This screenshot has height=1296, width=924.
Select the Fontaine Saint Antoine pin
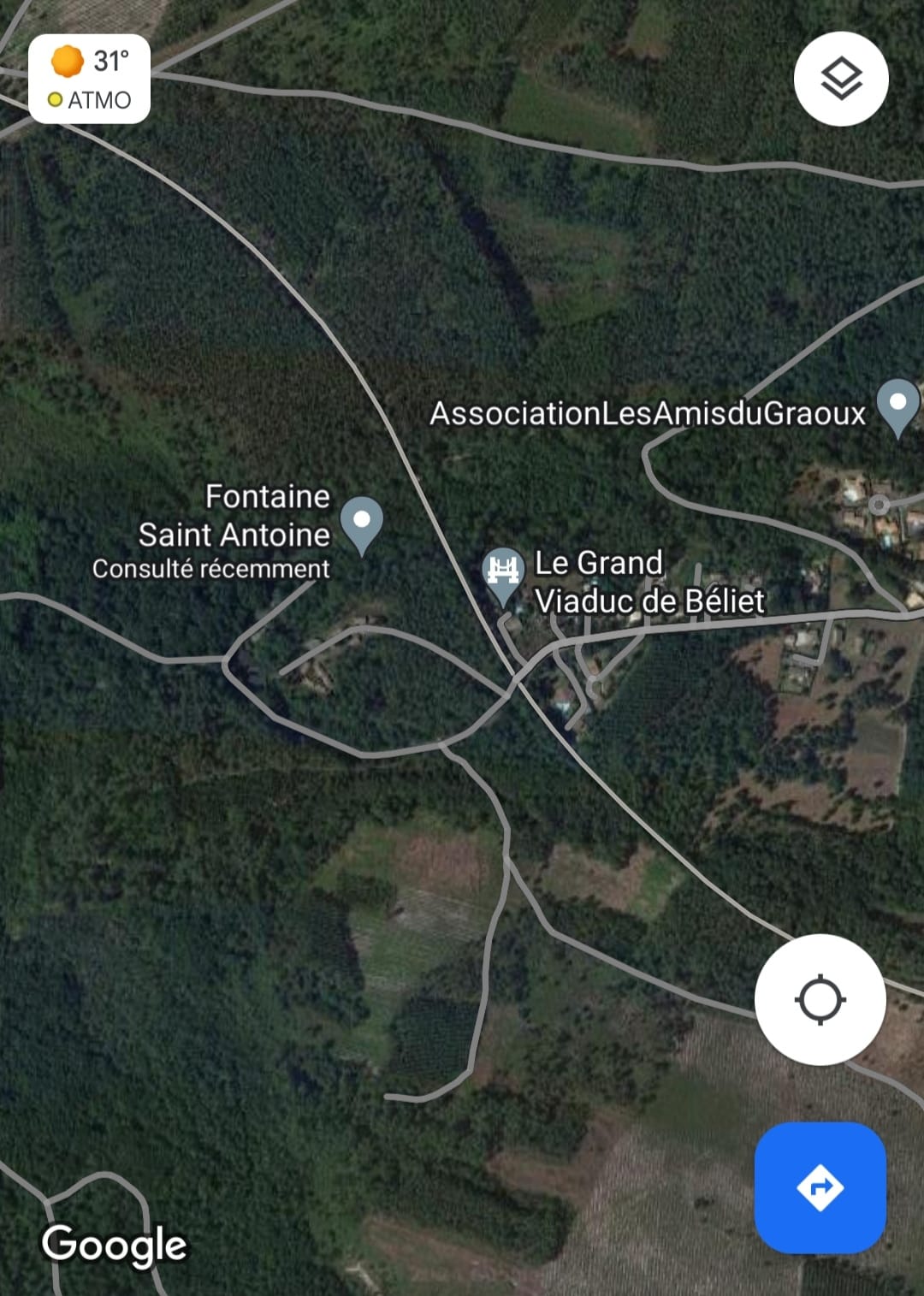click(x=361, y=523)
